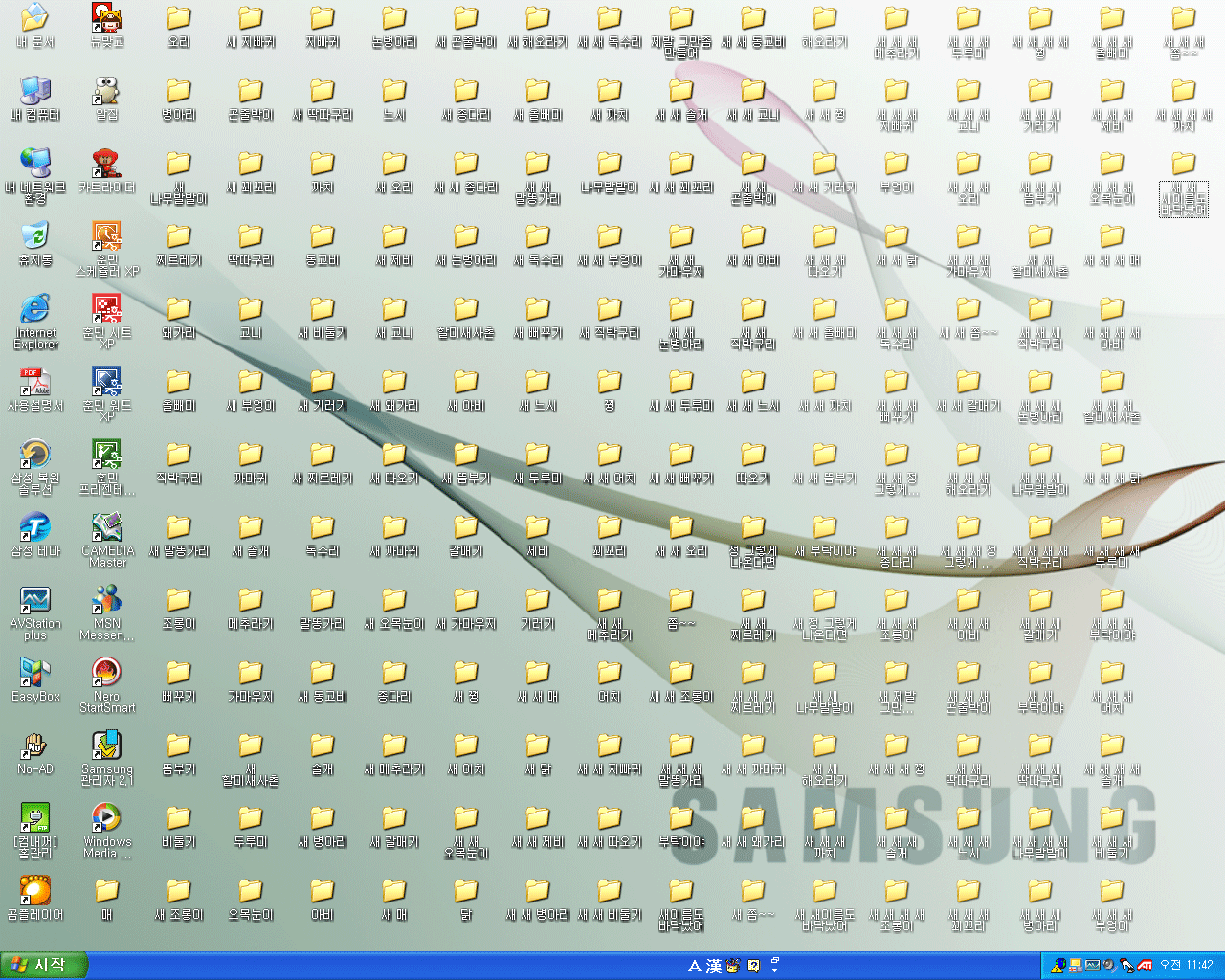Click the 시작 start button
This screenshot has height=980, width=1225.
tap(43, 966)
